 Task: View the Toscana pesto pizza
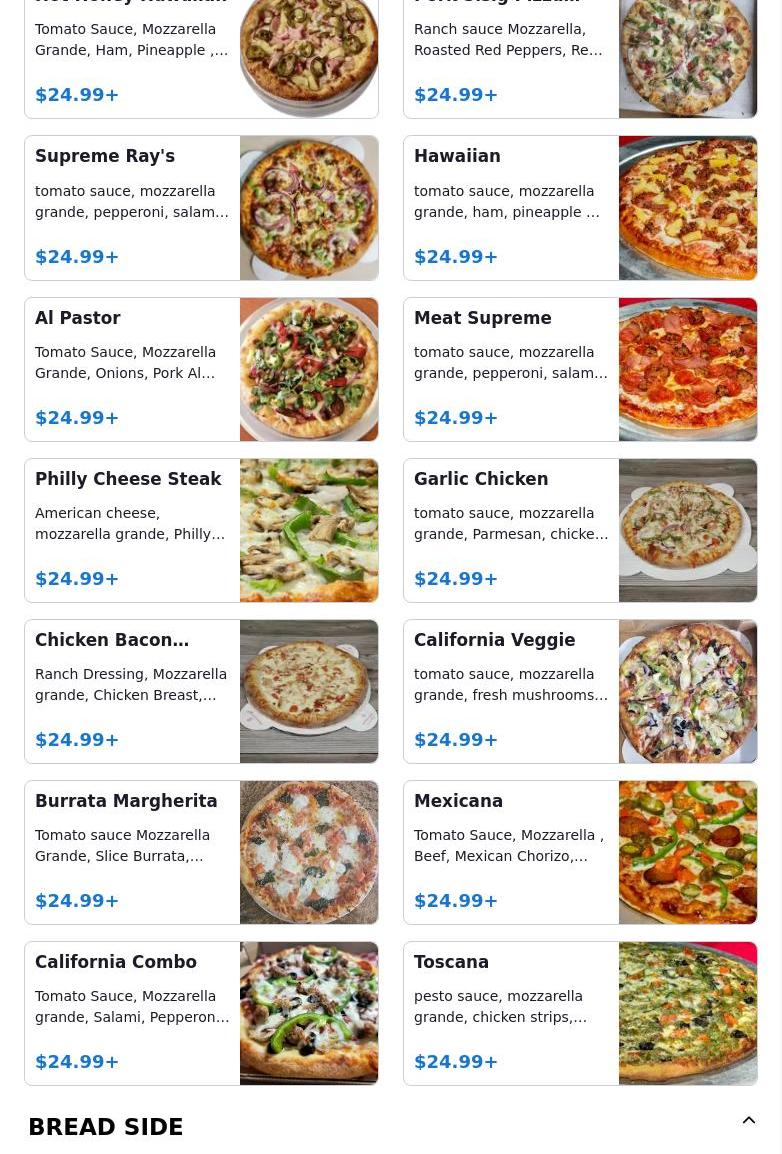[580, 1013]
